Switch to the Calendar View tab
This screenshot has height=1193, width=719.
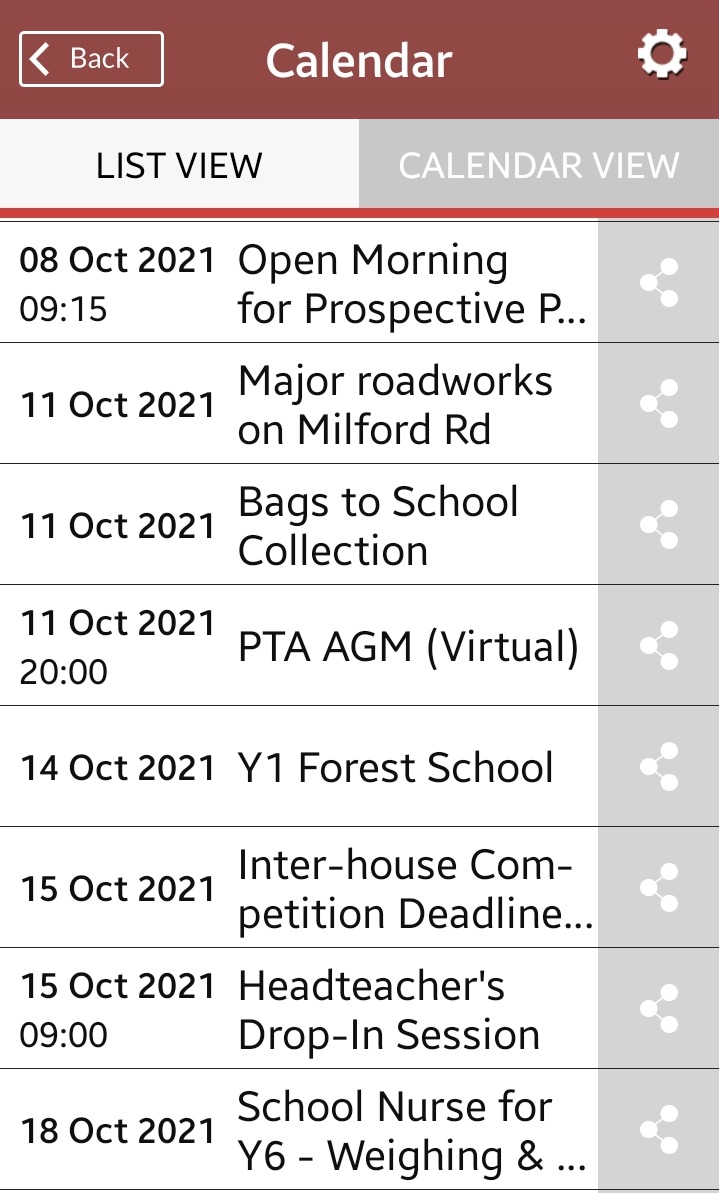[x=539, y=164]
